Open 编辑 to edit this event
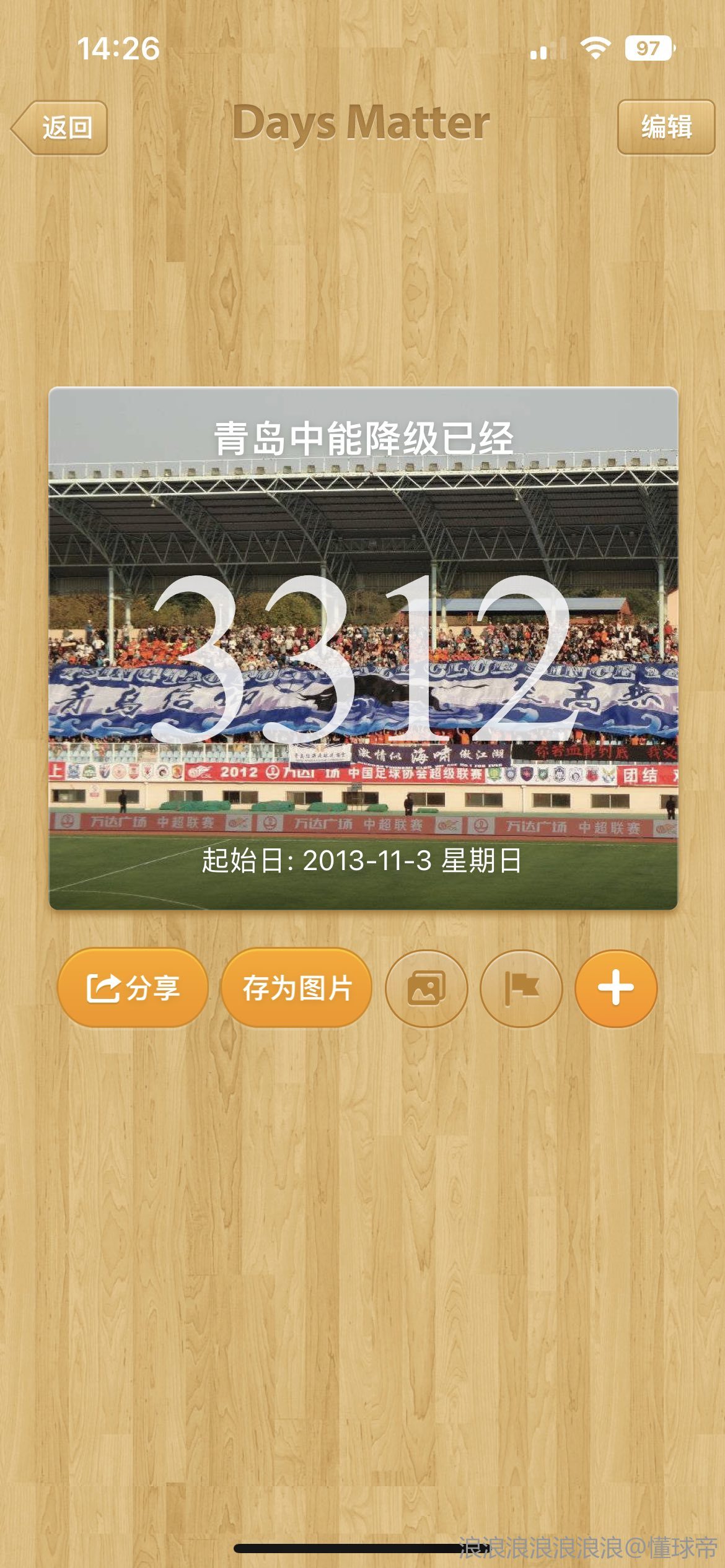The width and height of the screenshot is (725, 1568). (666, 127)
